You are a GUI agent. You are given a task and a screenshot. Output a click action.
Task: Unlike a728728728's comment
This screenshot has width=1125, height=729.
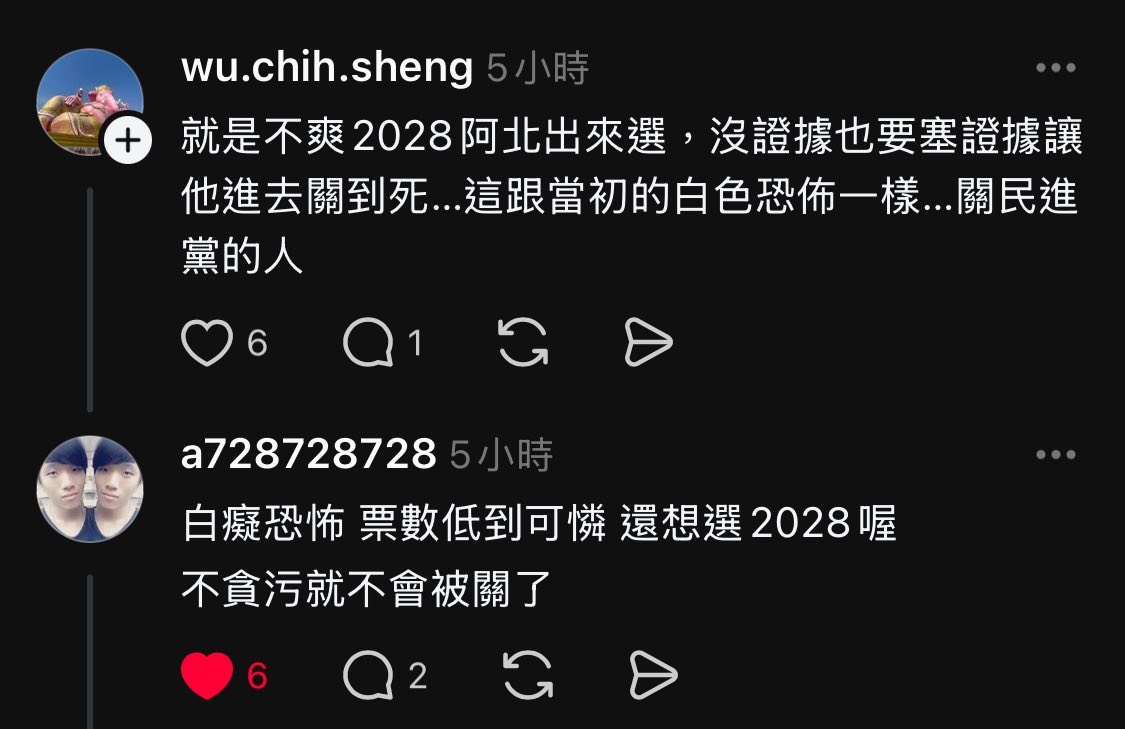pos(206,677)
